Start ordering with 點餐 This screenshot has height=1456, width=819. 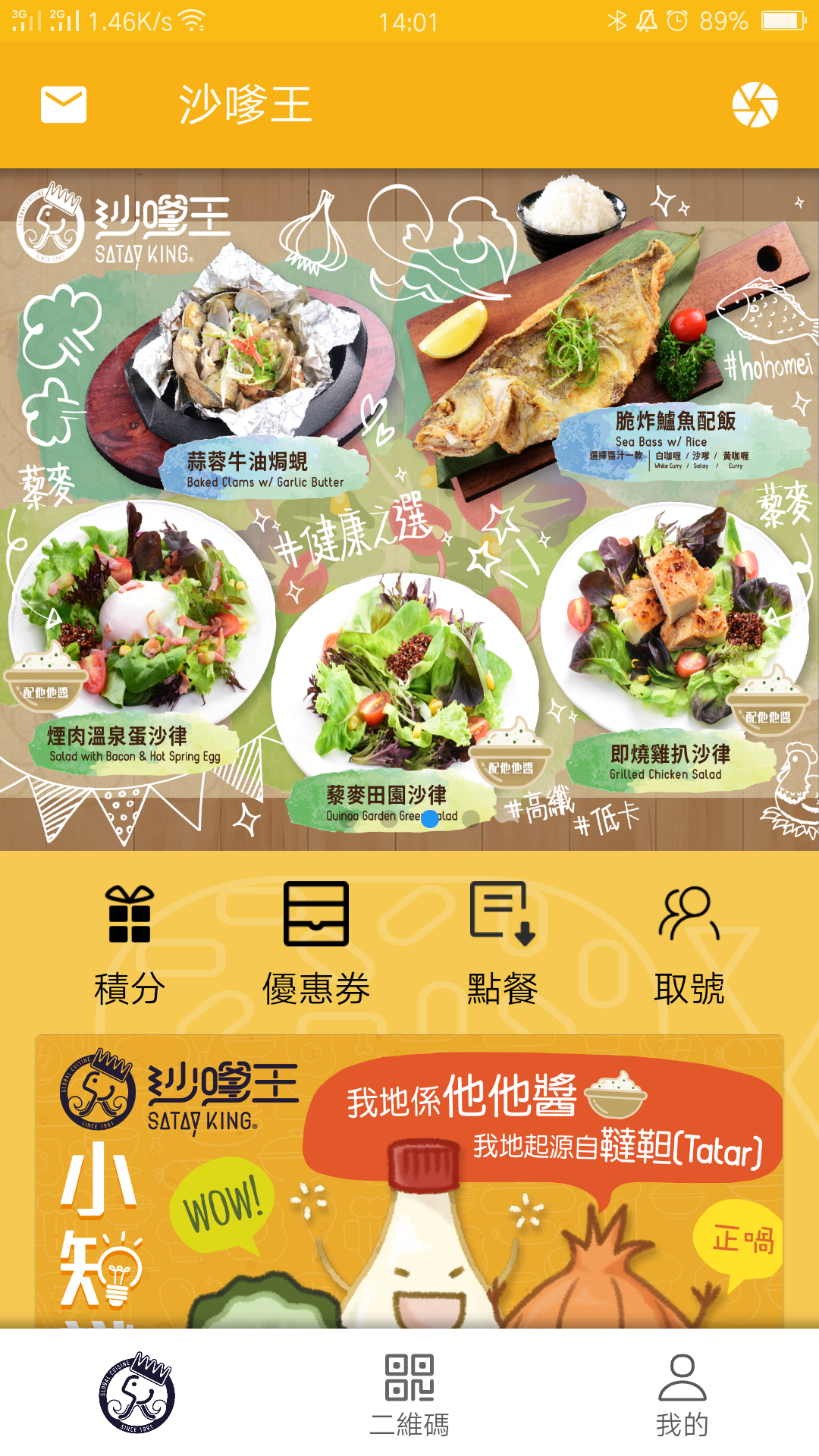(x=503, y=944)
